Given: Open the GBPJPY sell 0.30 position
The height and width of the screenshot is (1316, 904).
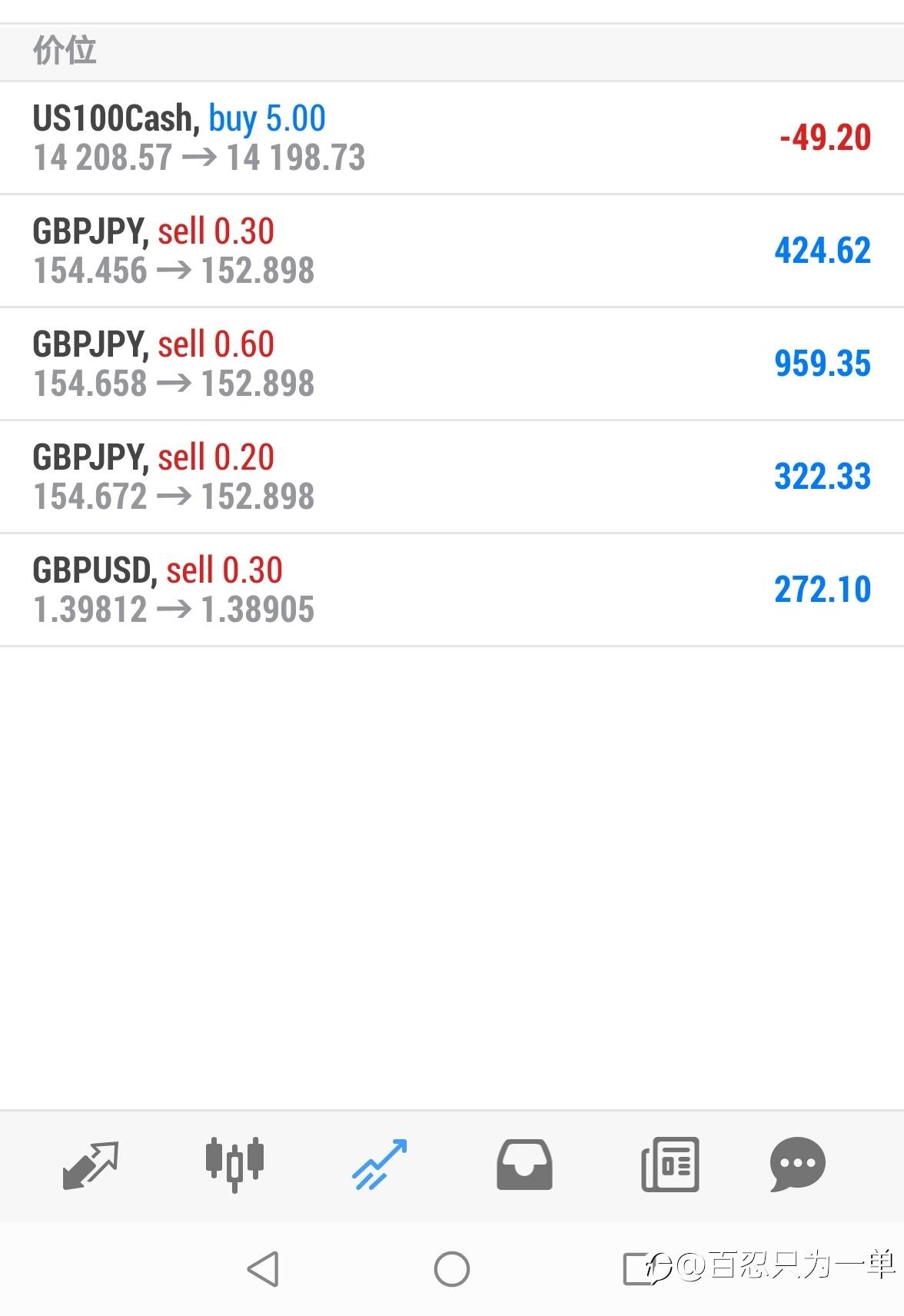Looking at the screenshot, I should coord(452,251).
